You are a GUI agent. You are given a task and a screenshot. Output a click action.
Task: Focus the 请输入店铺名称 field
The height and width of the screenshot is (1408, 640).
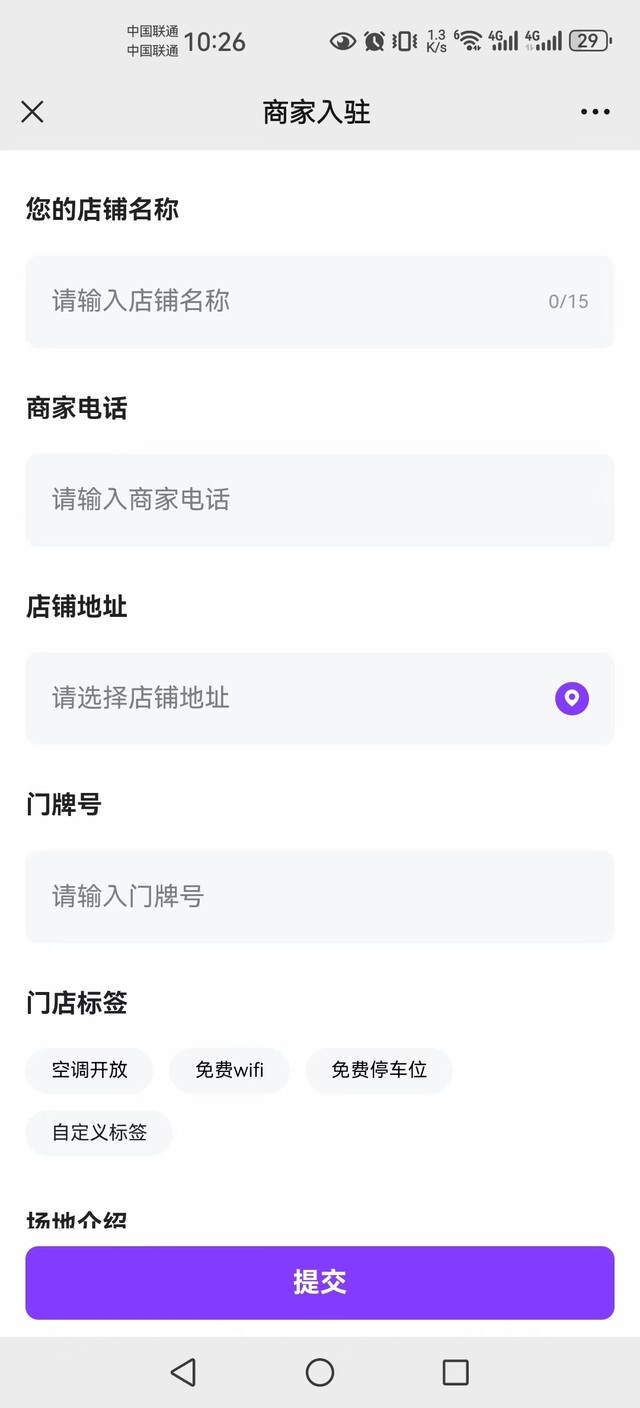click(x=290, y=301)
